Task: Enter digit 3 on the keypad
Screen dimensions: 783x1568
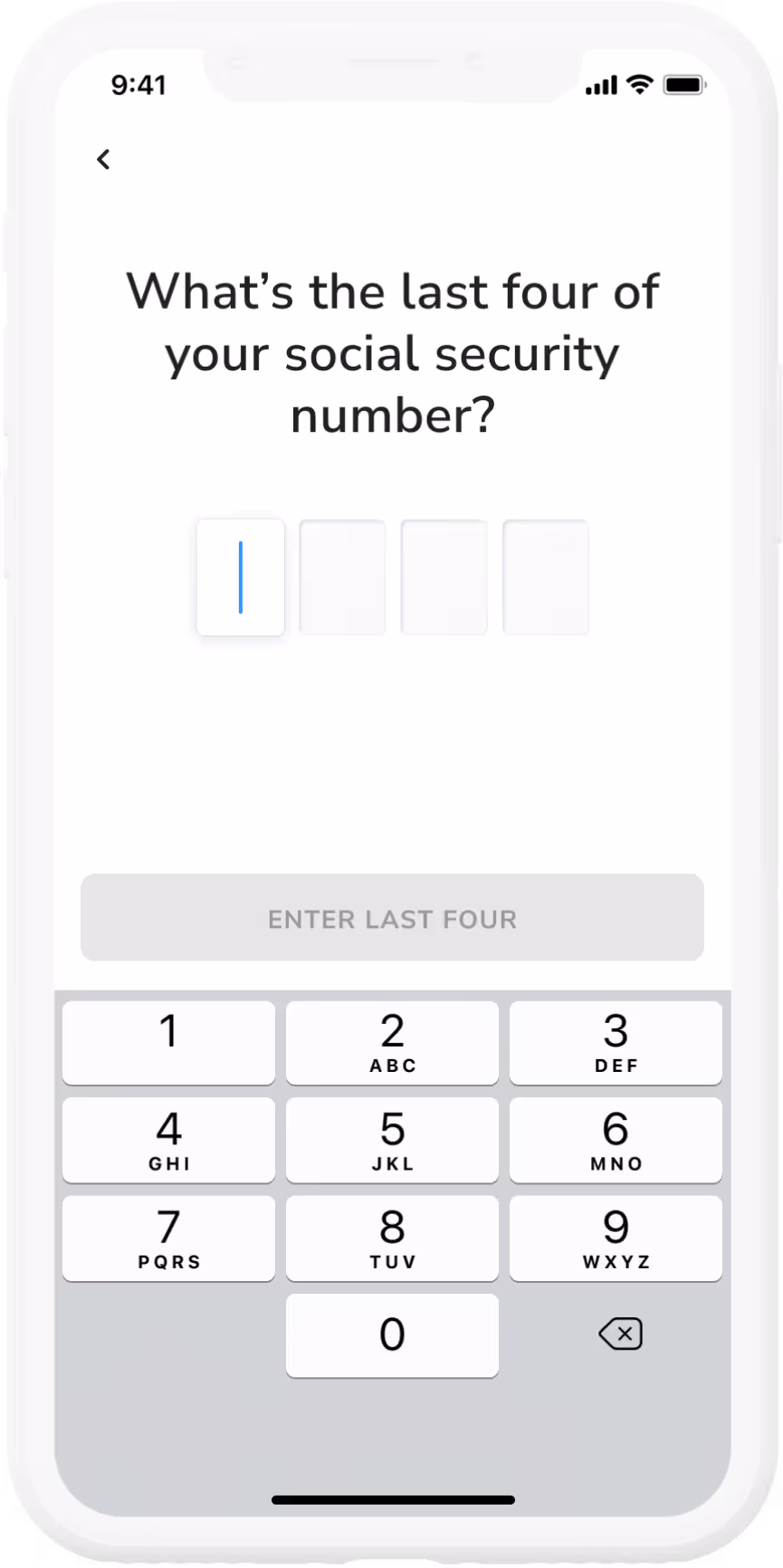Action: 616,1042
